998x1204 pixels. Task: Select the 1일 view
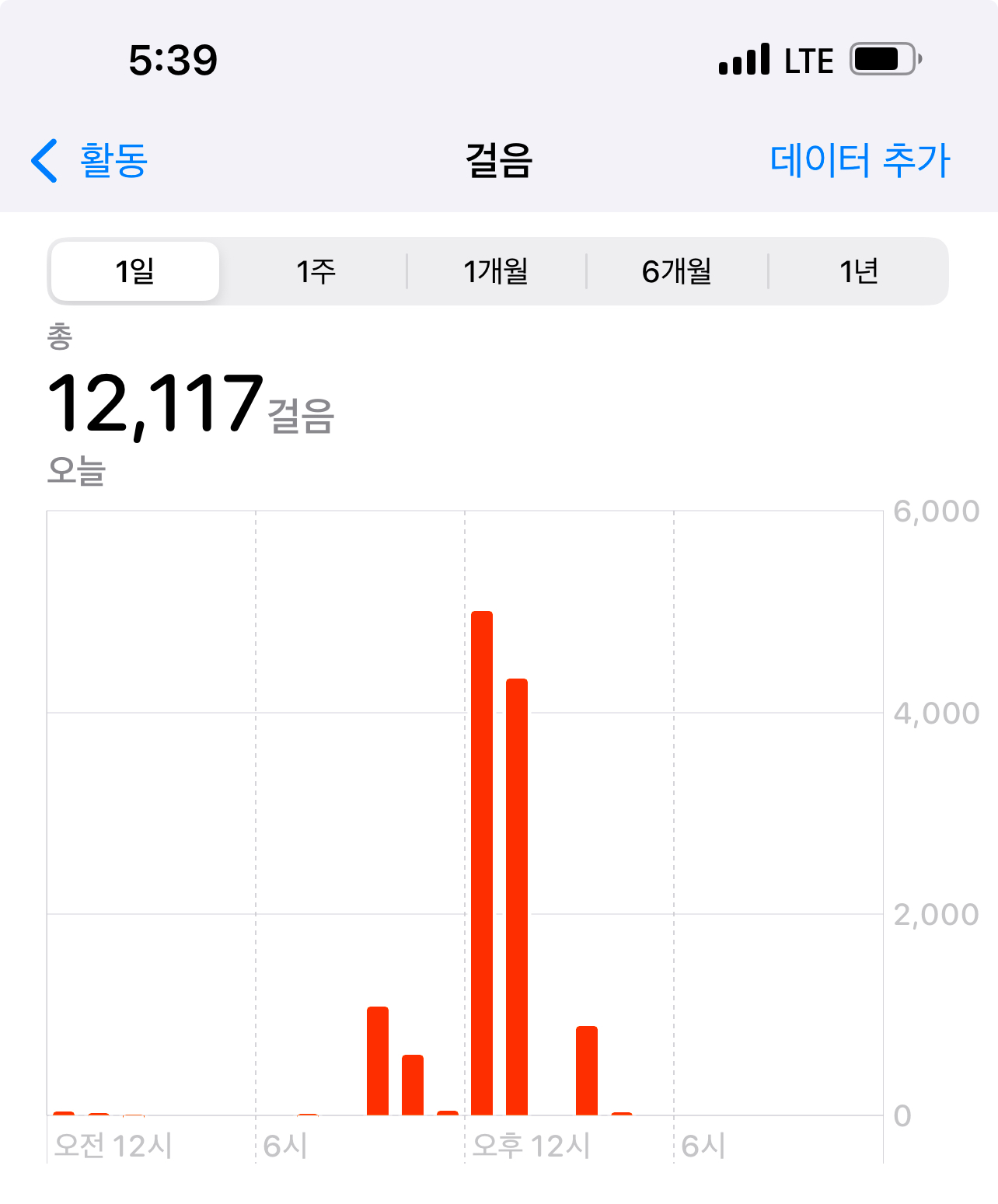(135, 271)
